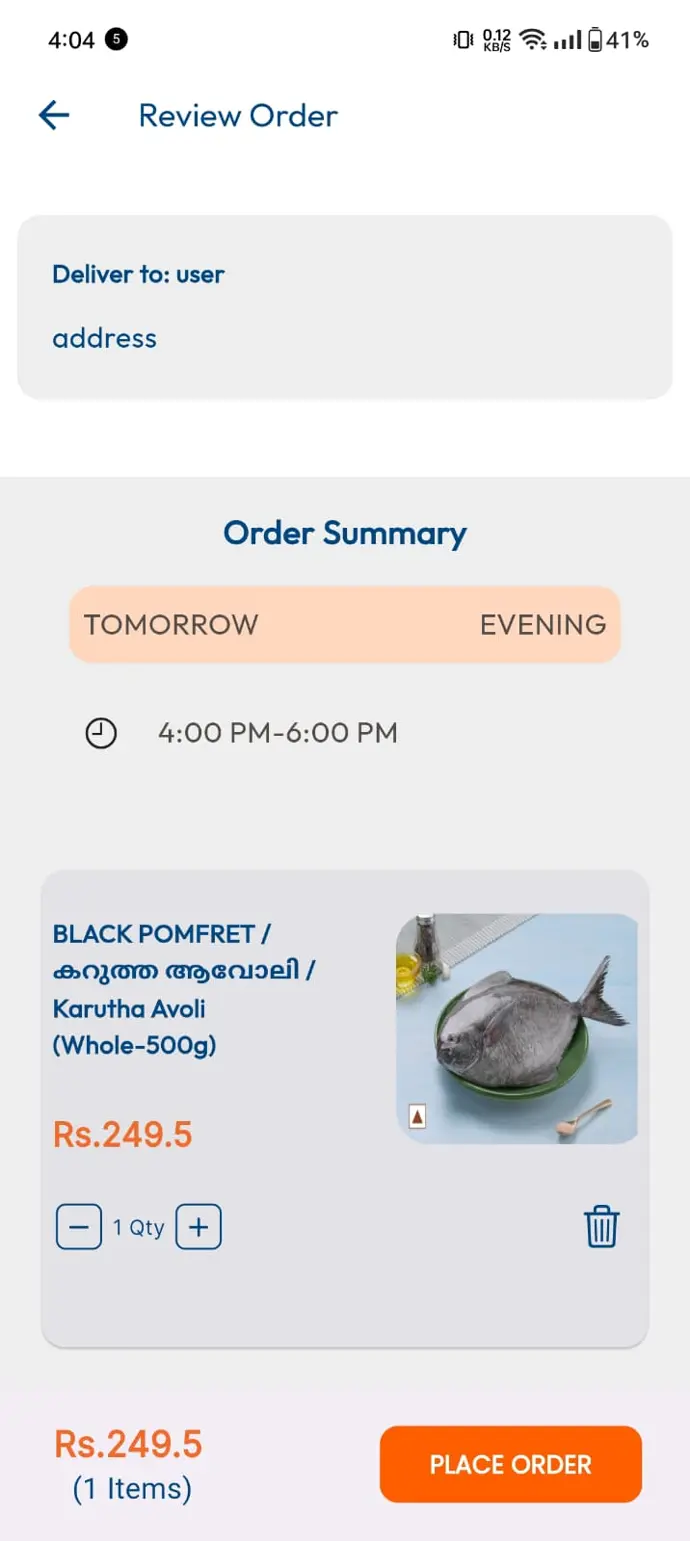Tap the Place Order button
This screenshot has width=690, height=1541.
pyautogui.click(x=510, y=1464)
